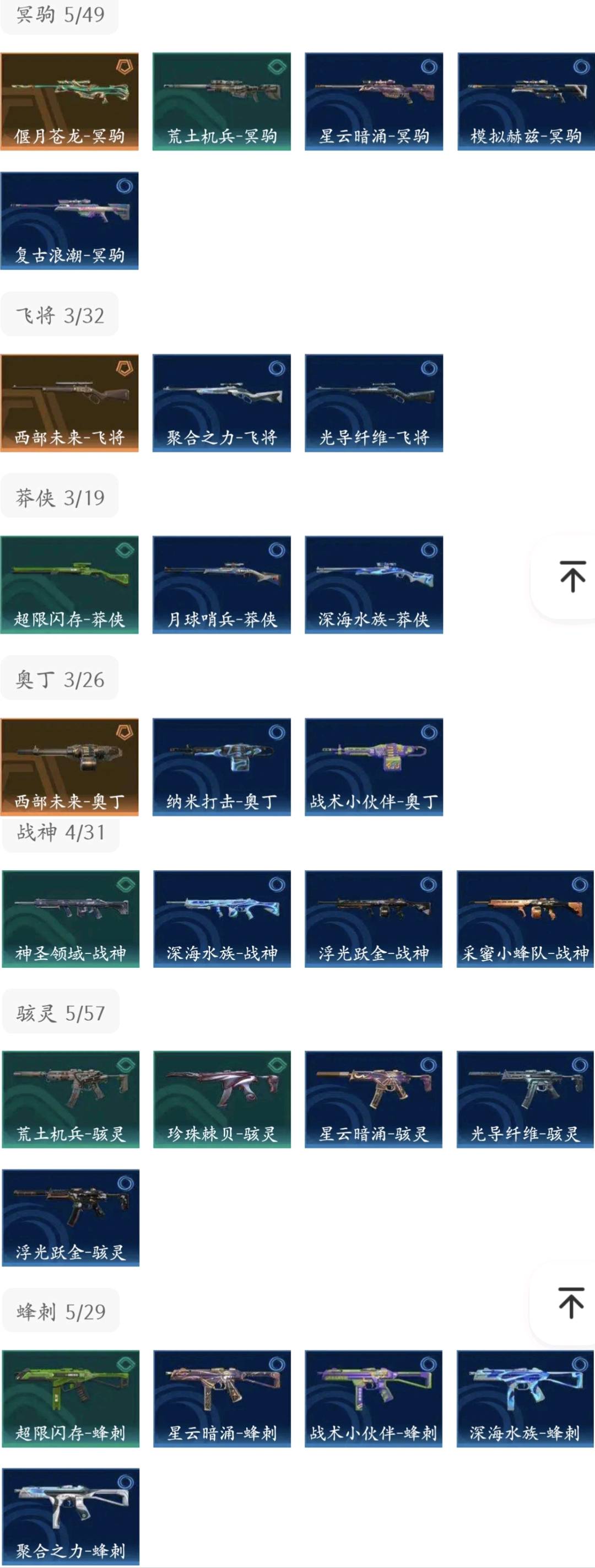View the 浮光跃金-骇灵 skin
The width and height of the screenshot is (595, 1568).
pyautogui.click(x=71, y=1217)
